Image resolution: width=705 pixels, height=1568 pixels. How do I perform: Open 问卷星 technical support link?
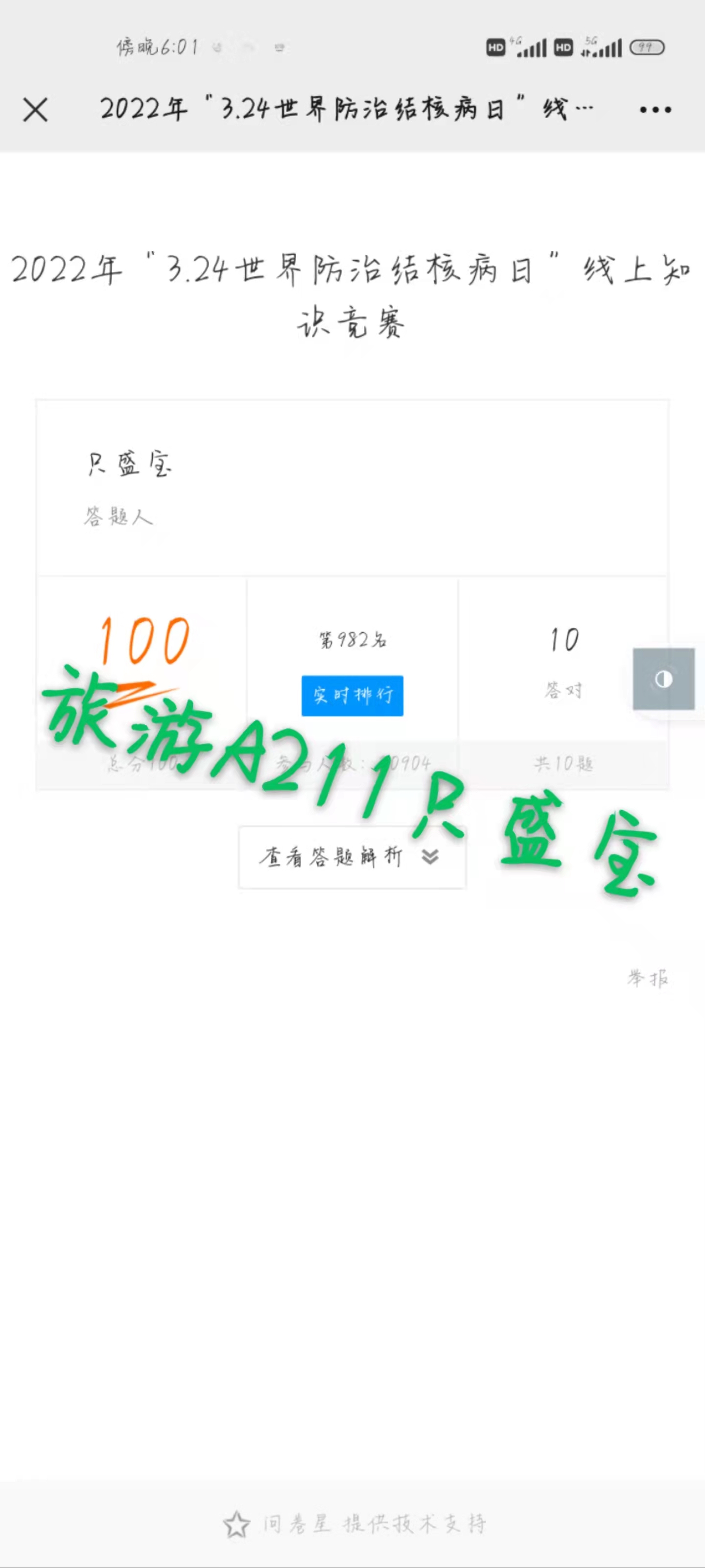click(x=354, y=1523)
